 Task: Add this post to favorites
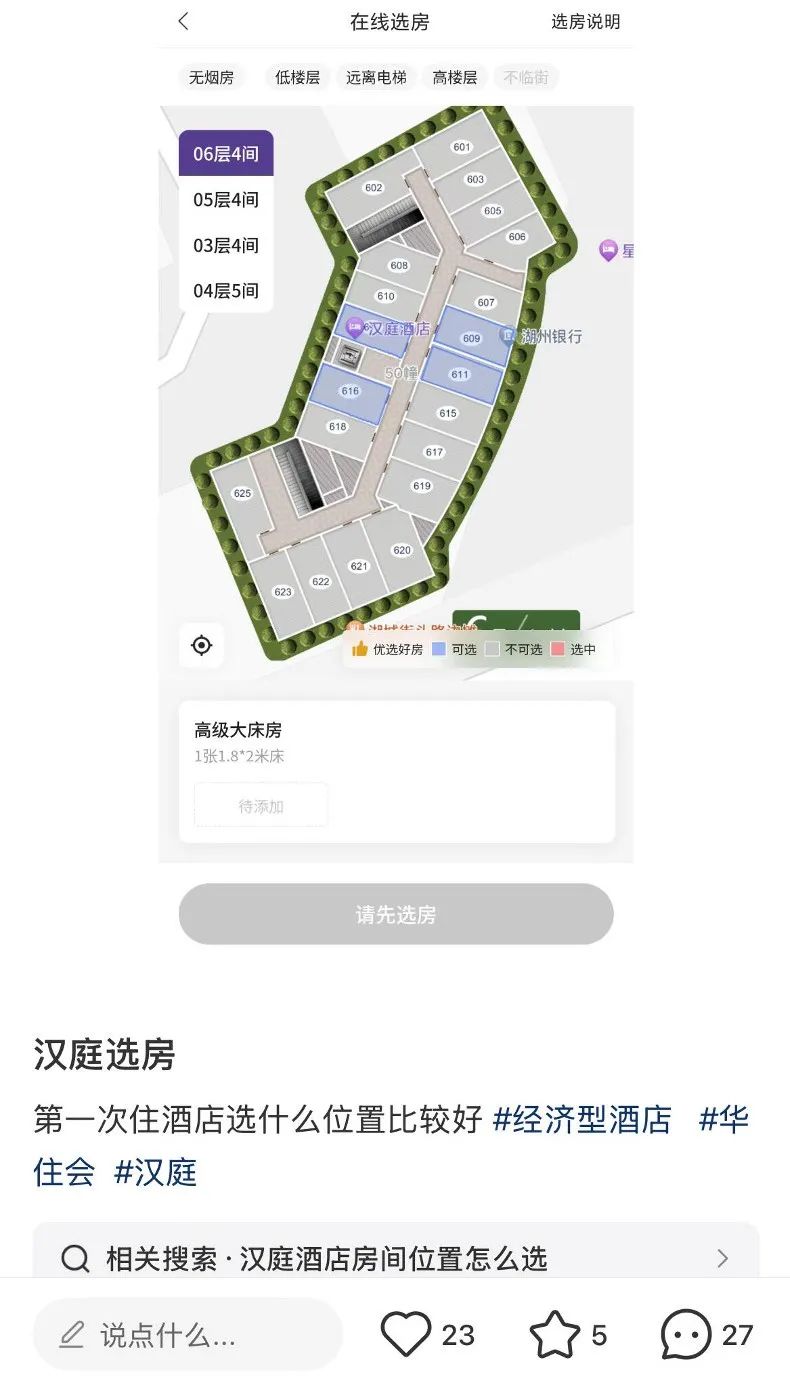[554, 1334]
